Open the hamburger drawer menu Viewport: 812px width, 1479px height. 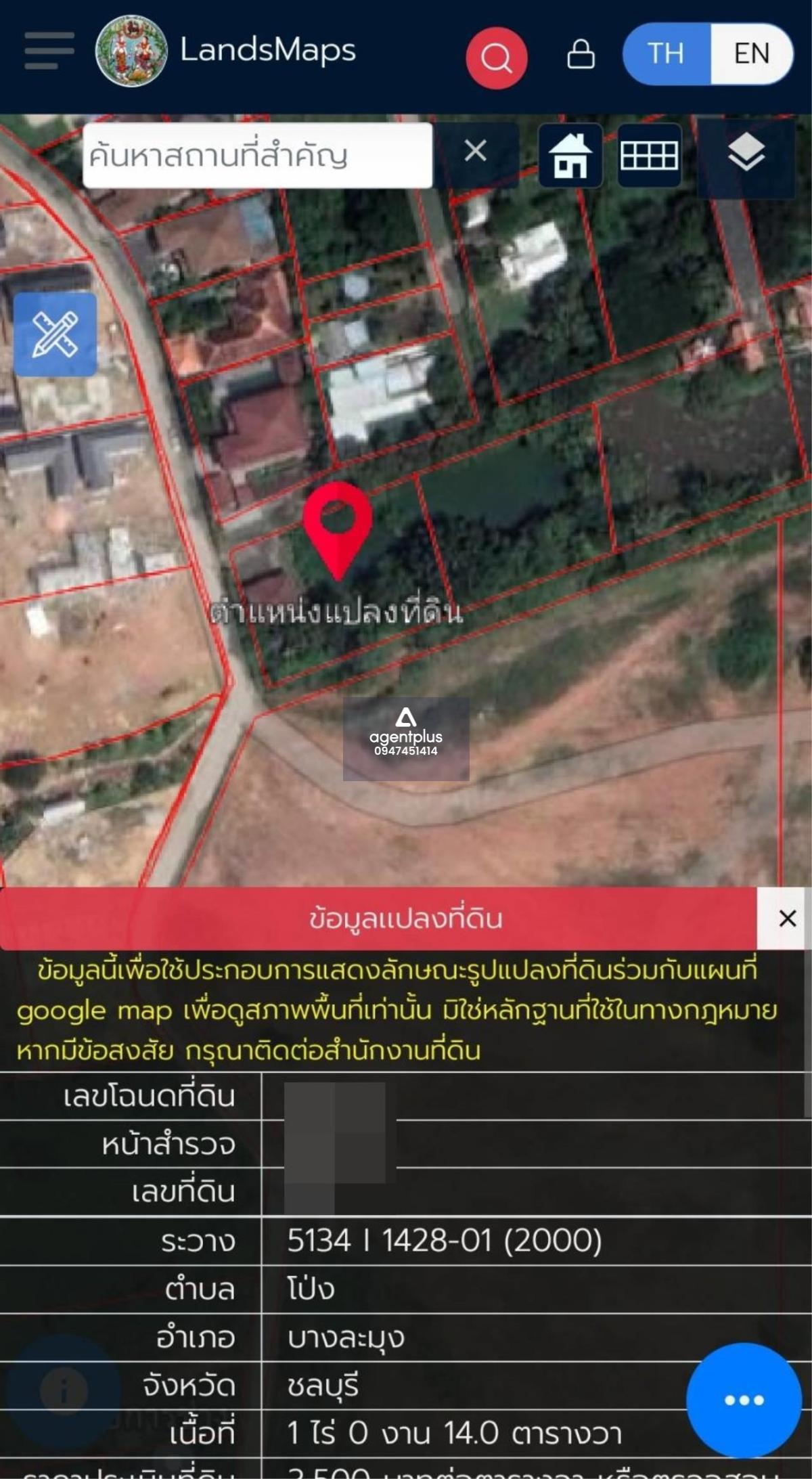tap(49, 51)
